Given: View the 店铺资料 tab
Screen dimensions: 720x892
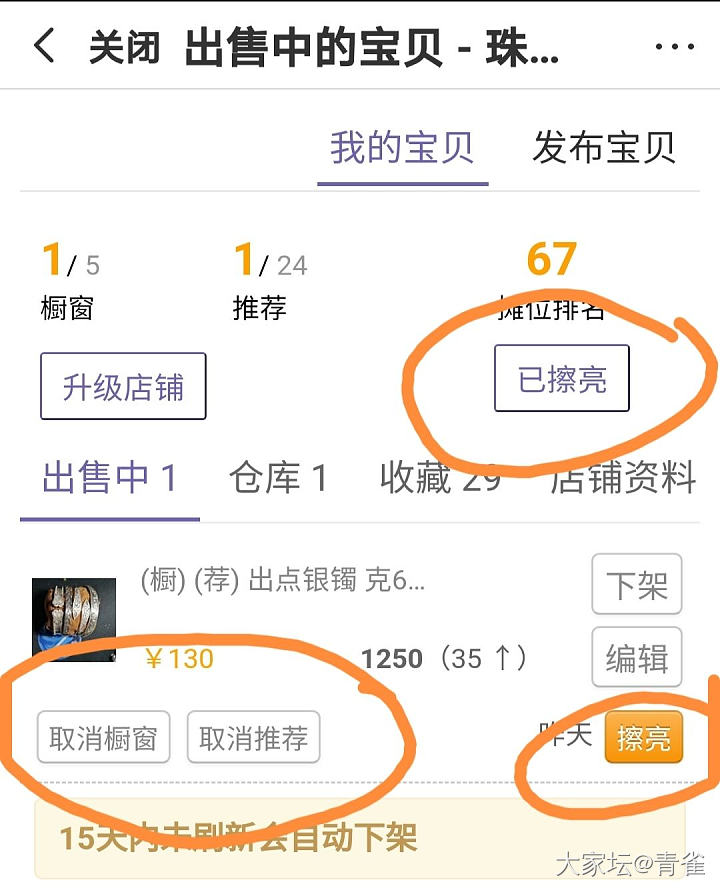Looking at the screenshot, I should click(x=622, y=478).
